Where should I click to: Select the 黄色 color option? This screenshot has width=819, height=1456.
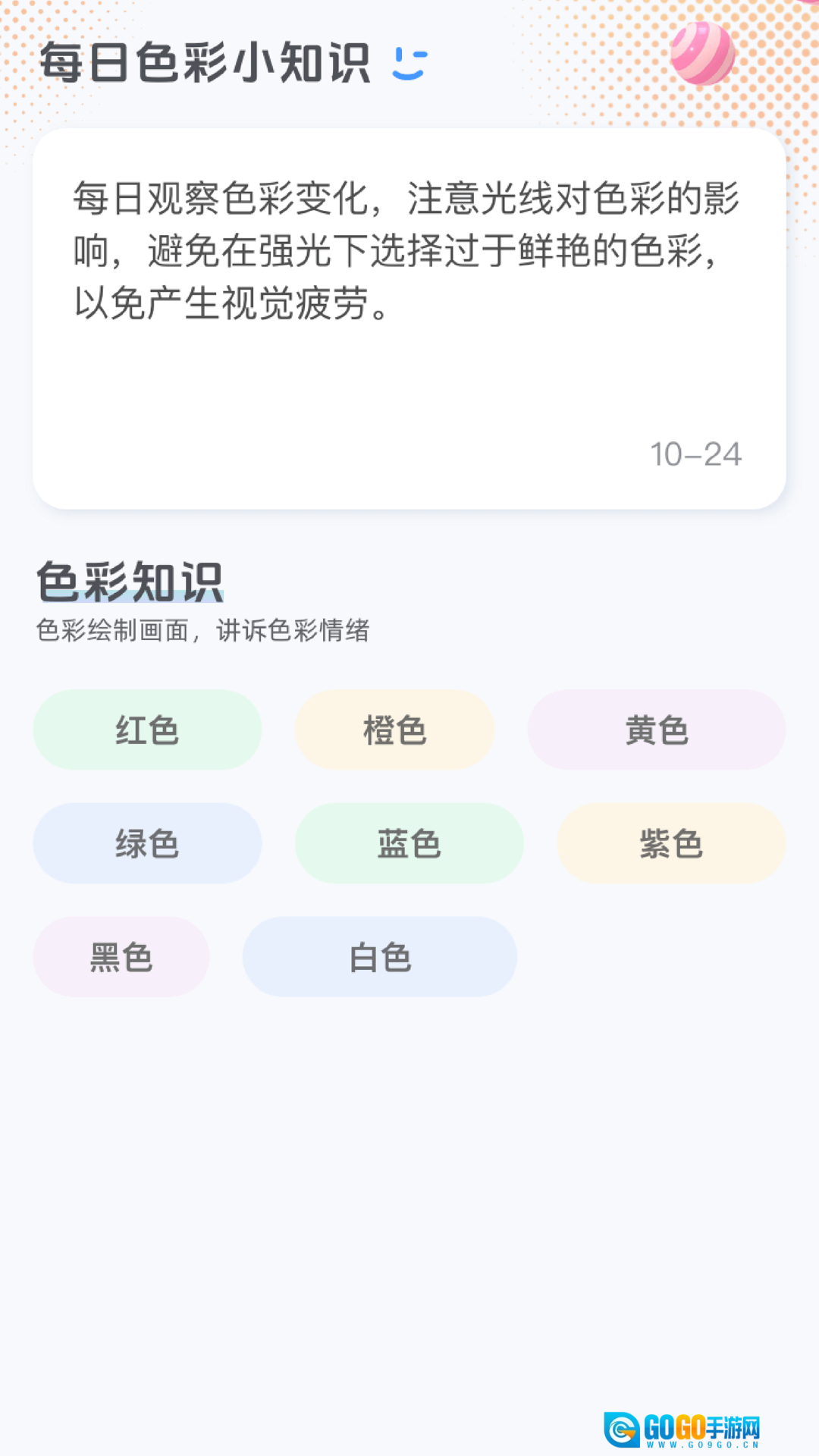tap(656, 730)
